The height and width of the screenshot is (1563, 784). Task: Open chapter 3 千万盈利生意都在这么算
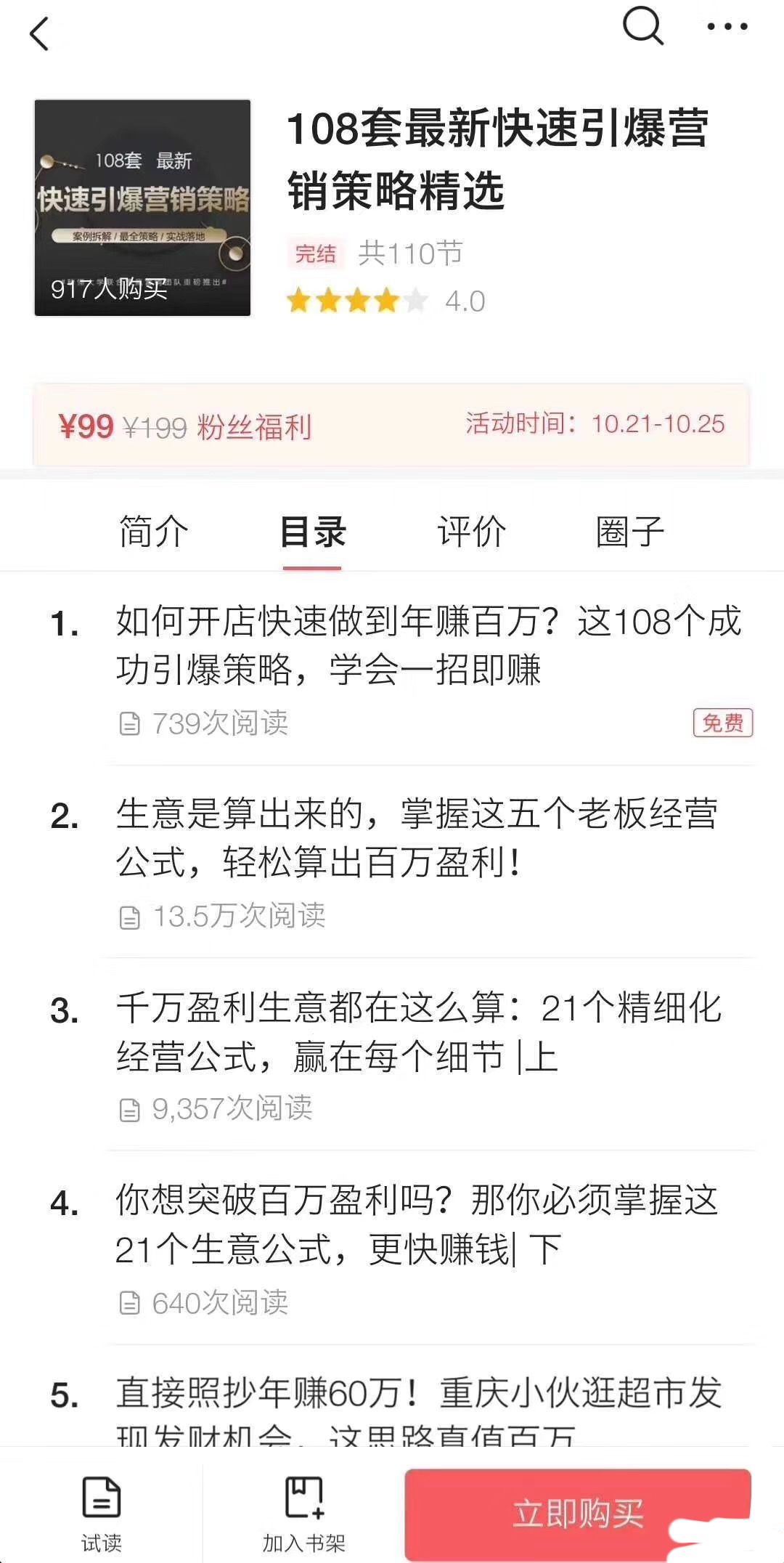[x=399, y=1055]
